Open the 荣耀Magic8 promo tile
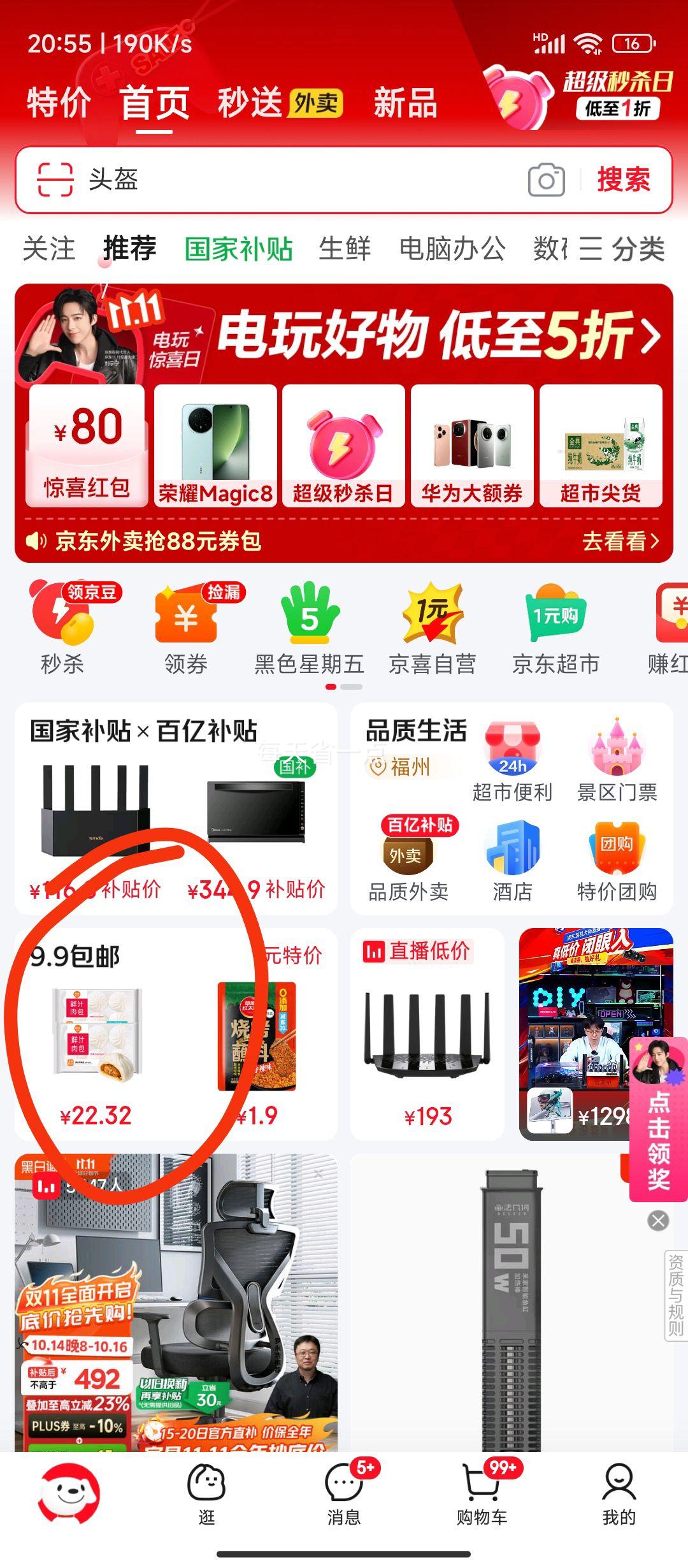This screenshot has width=688, height=1568. 215,446
